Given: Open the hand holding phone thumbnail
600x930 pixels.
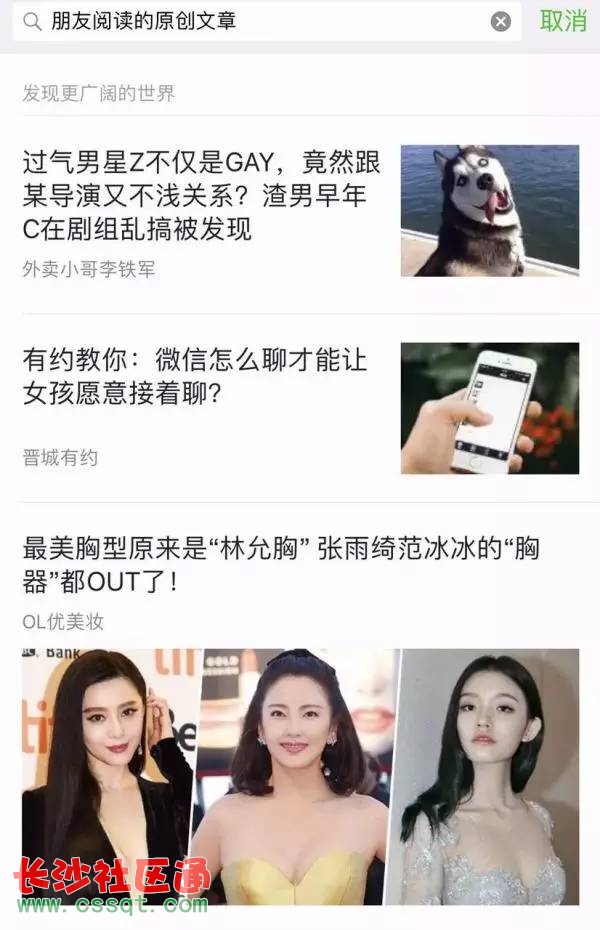Looking at the screenshot, I should tap(490, 408).
